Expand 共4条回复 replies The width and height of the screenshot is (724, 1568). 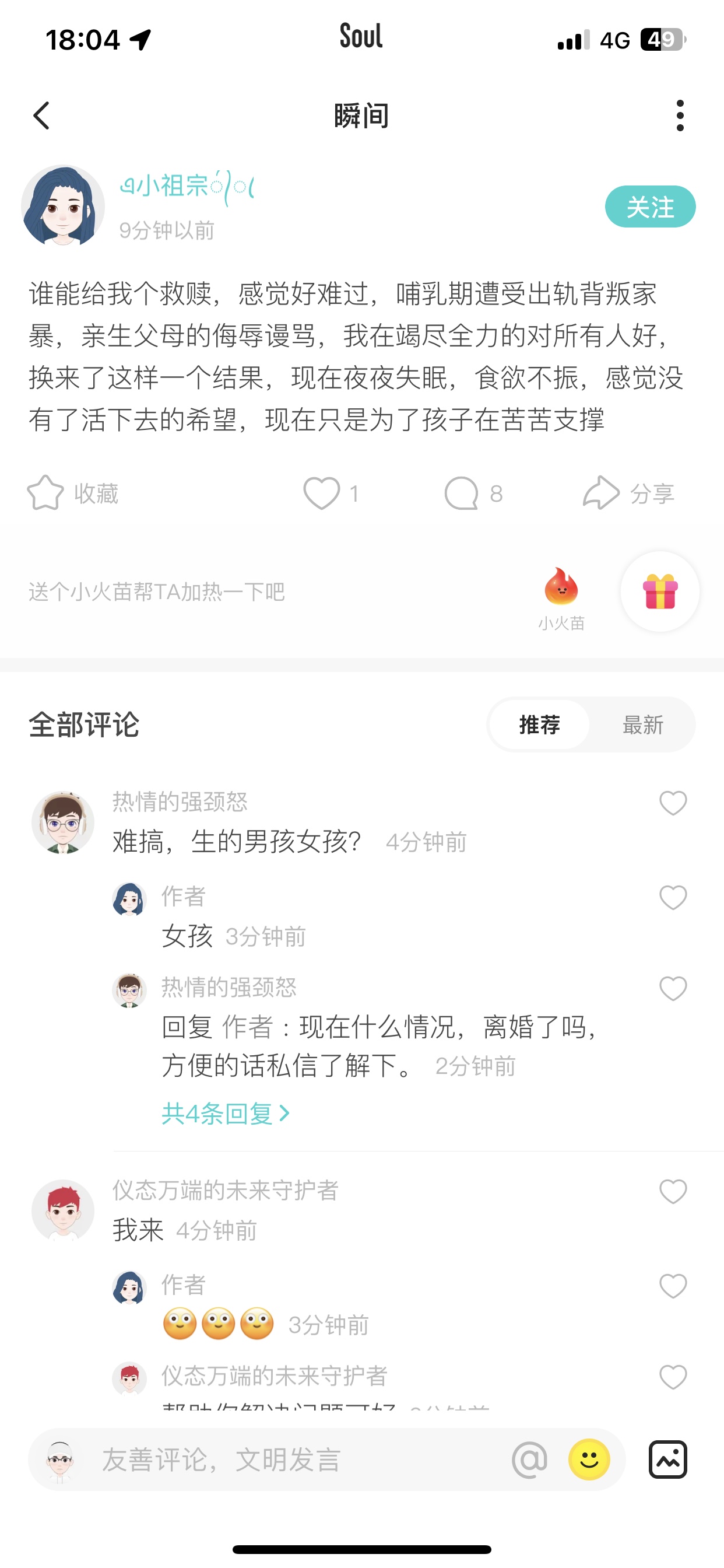226,1114
